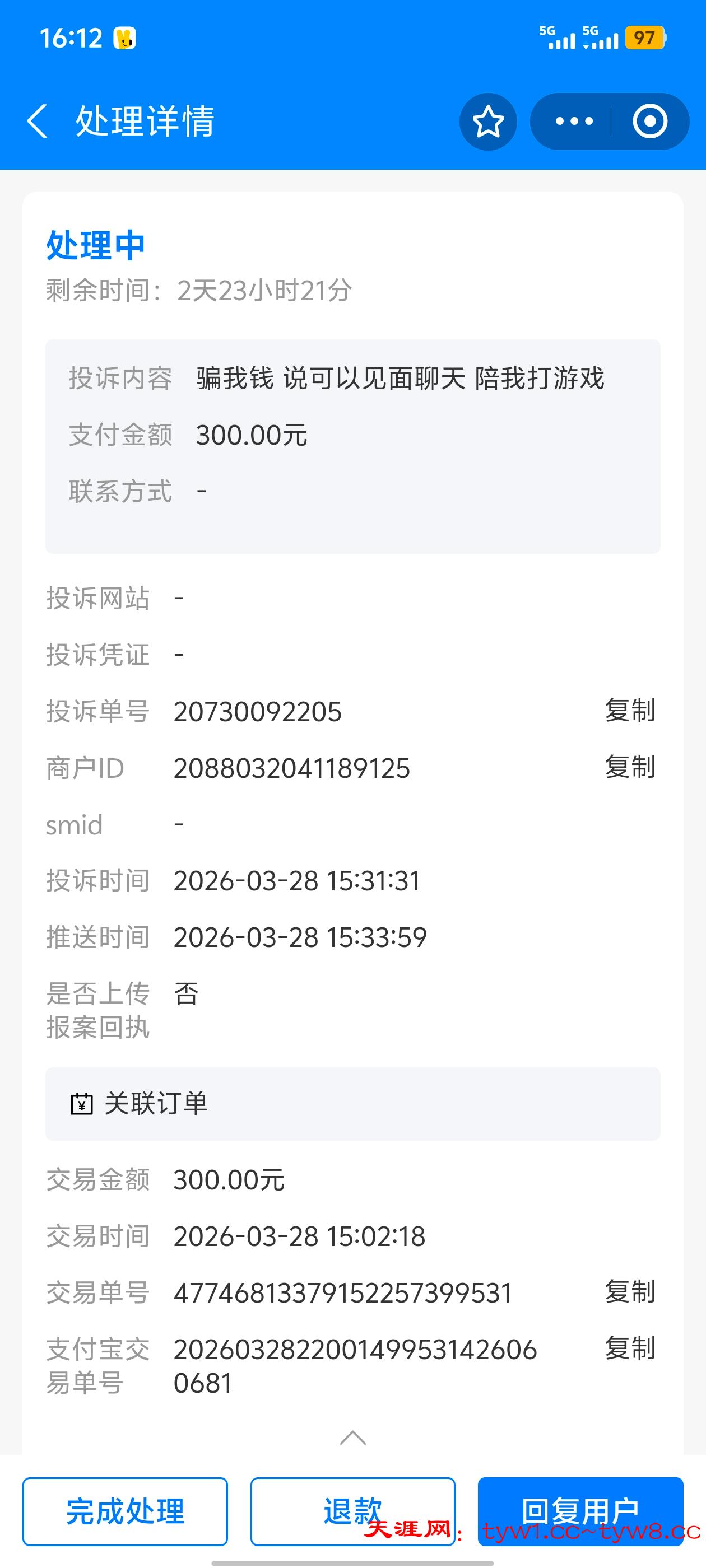Open the three-dot more options menu
The height and width of the screenshot is (1568, 706).
(572, 120)
